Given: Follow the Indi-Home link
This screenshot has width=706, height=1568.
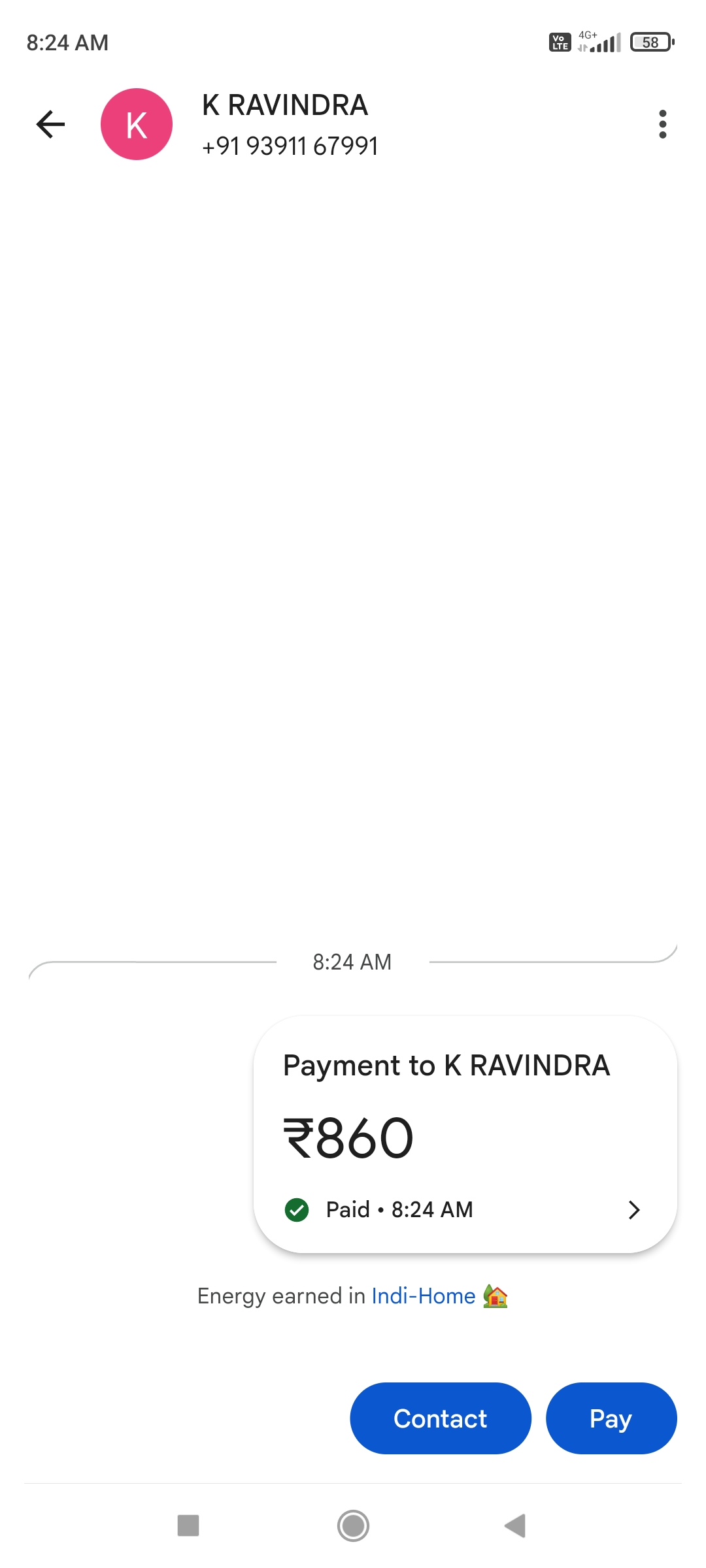Looking at the screenshot, I should pos(423,1296).
